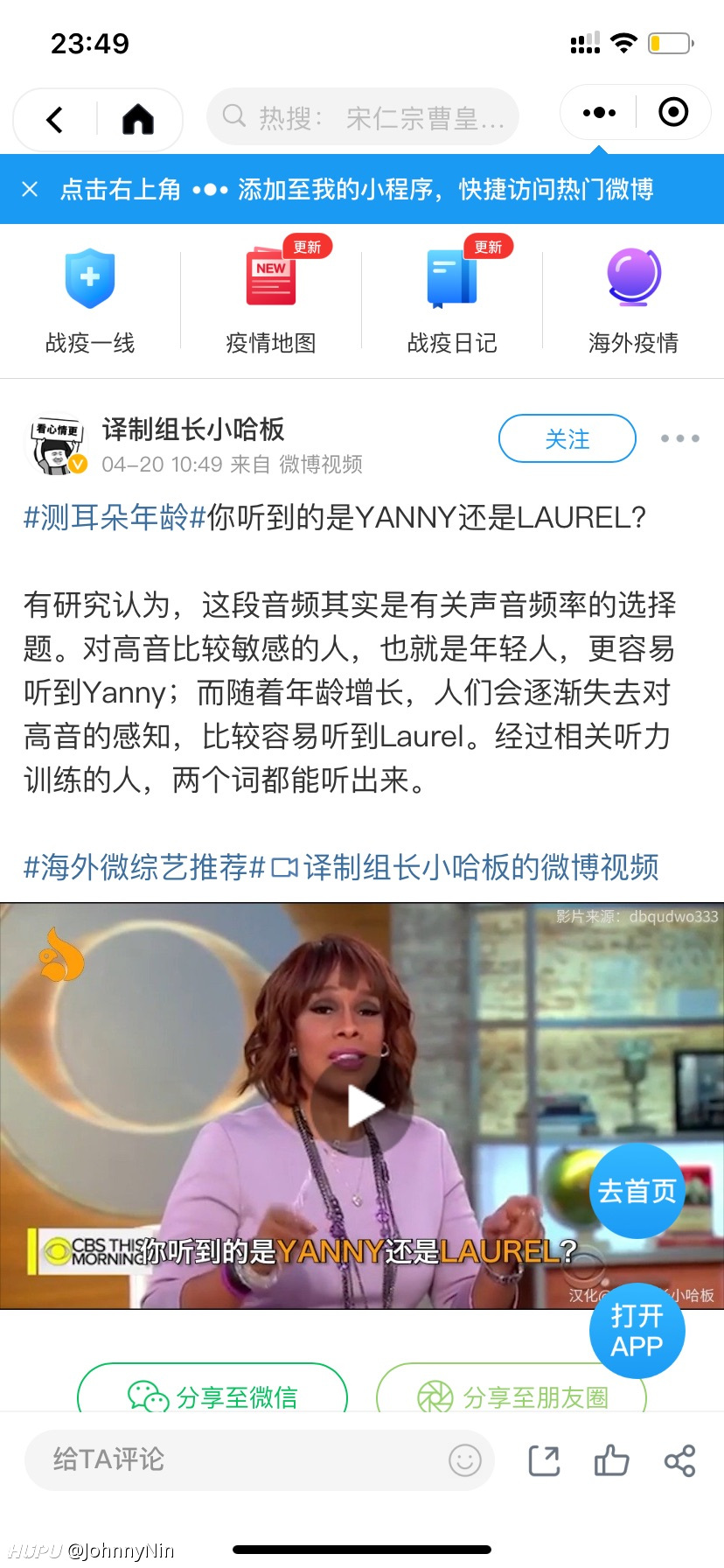The height and width of the screenshot is (1568, 724).
Task: Like the post with thumbs-up icon
Action: pyautogui.click(x=611, y=1460)
